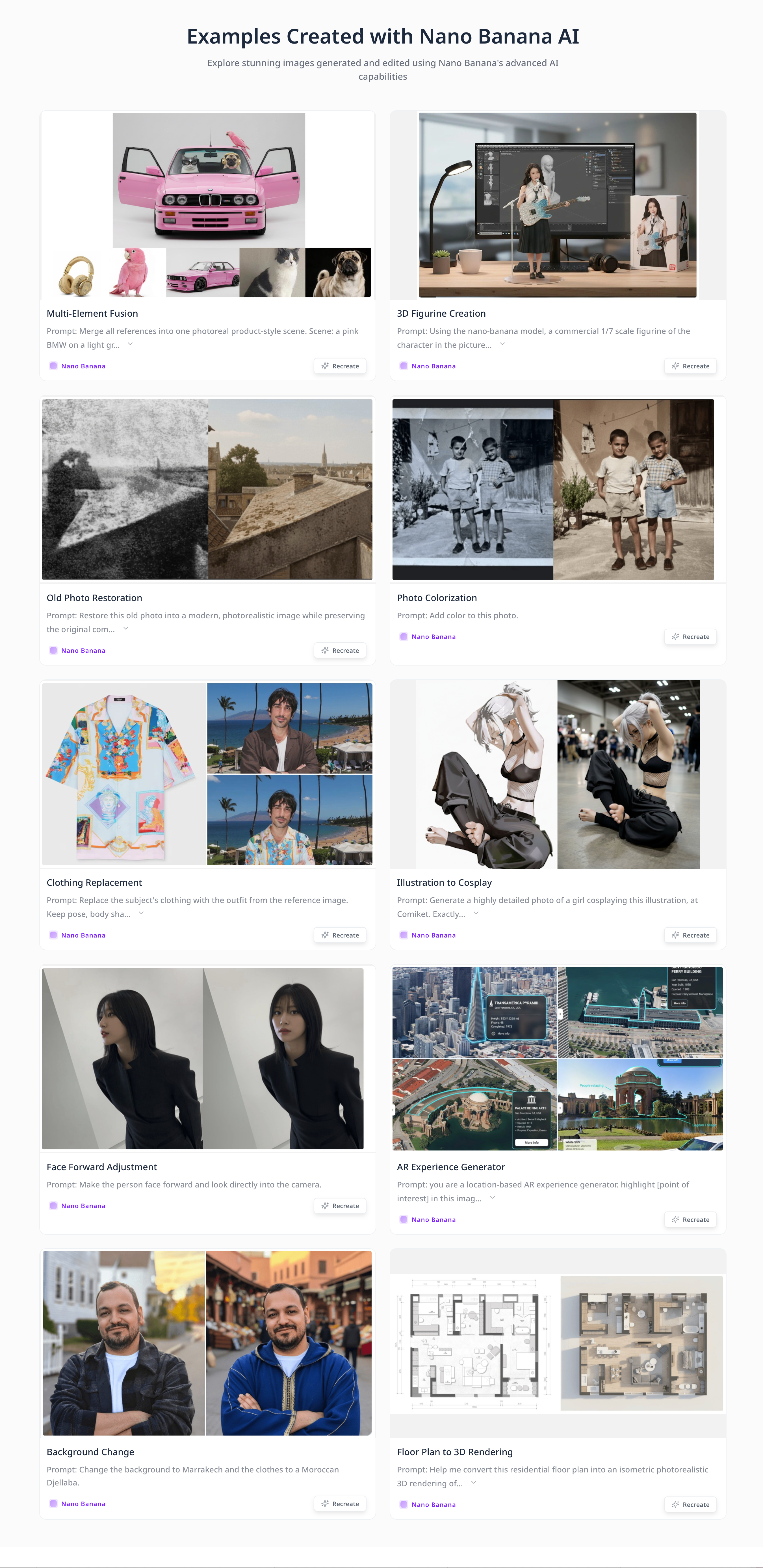
Task: Open the Face Forward Adjustment example image
Action: pyautogui.click(x=203, y=1059)
